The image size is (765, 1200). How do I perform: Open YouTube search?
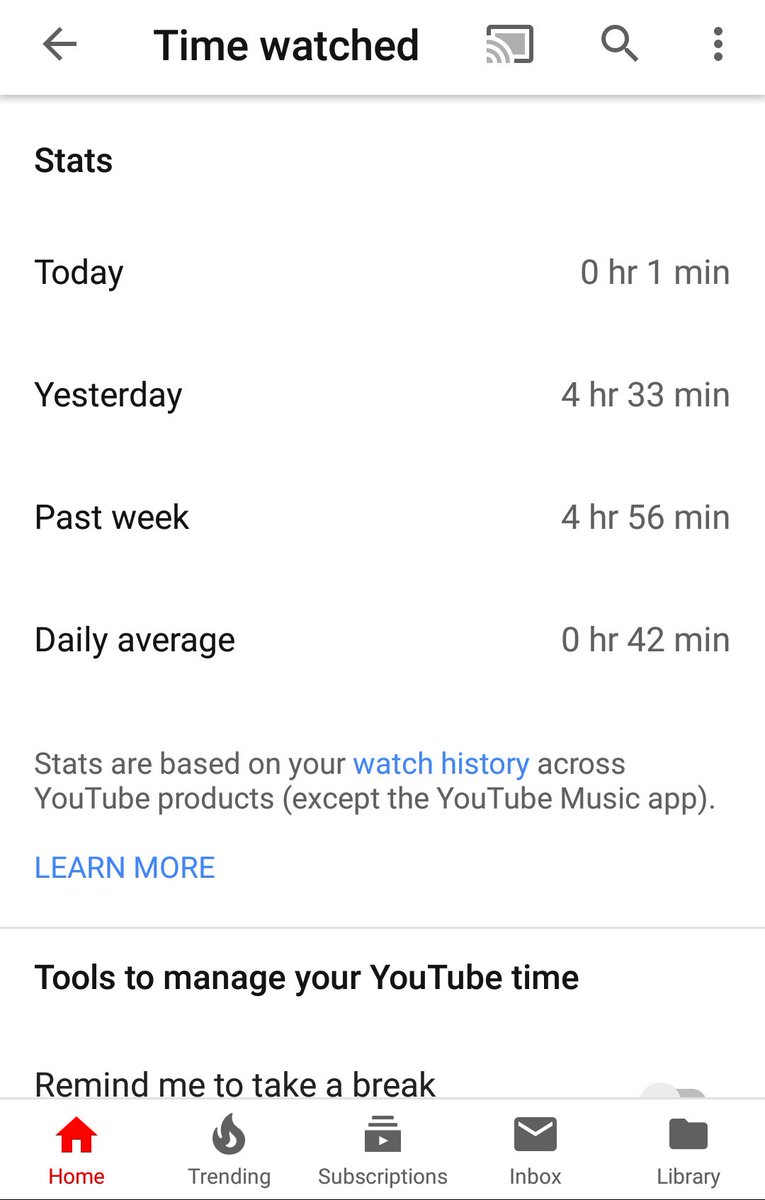(x=619, y=45)
